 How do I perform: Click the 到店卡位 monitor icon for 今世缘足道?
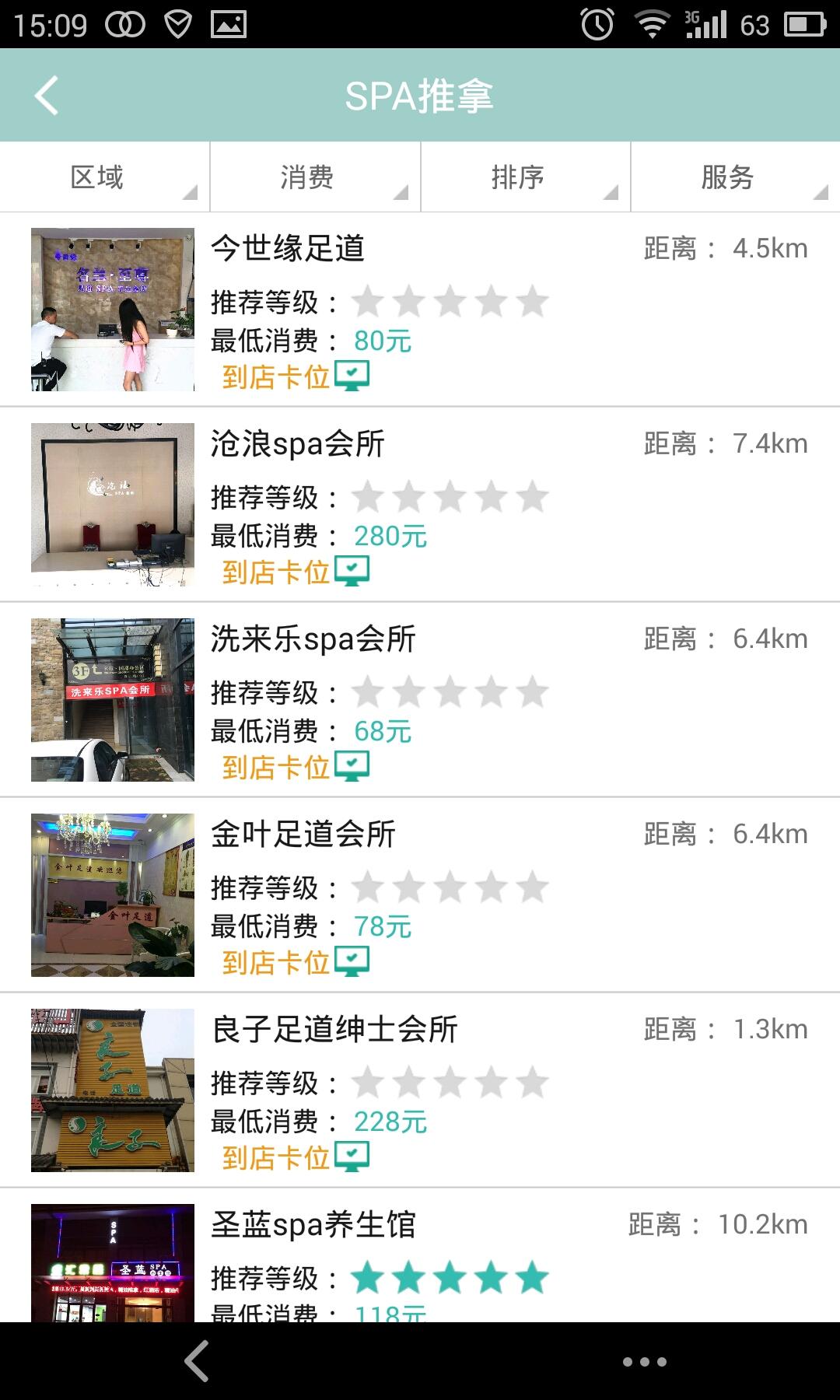point(352,376)
